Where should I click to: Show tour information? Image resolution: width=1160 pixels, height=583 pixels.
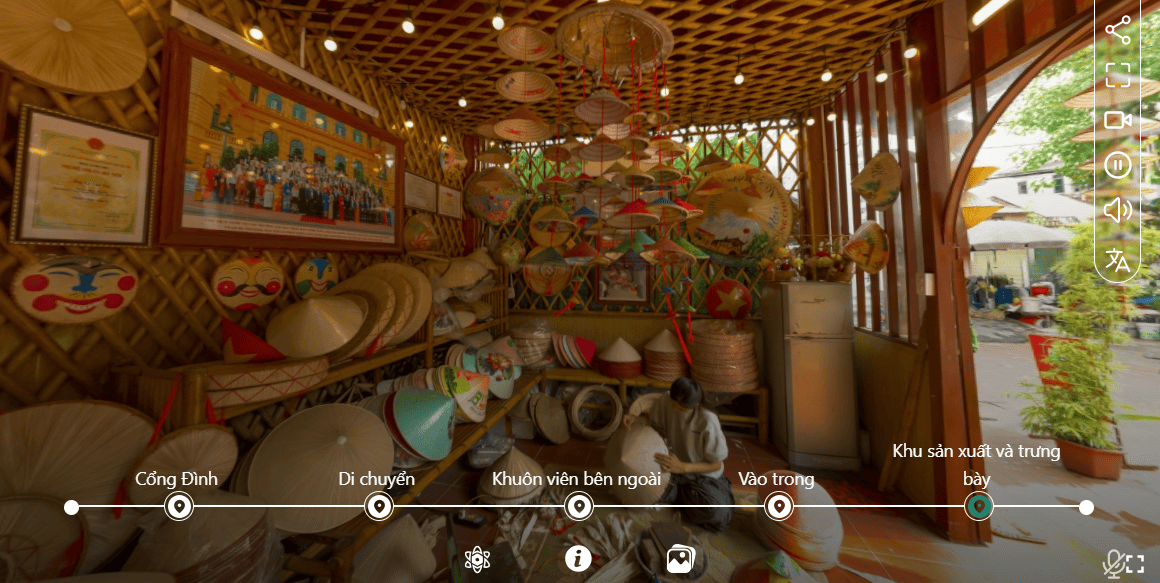click(578, 558)
